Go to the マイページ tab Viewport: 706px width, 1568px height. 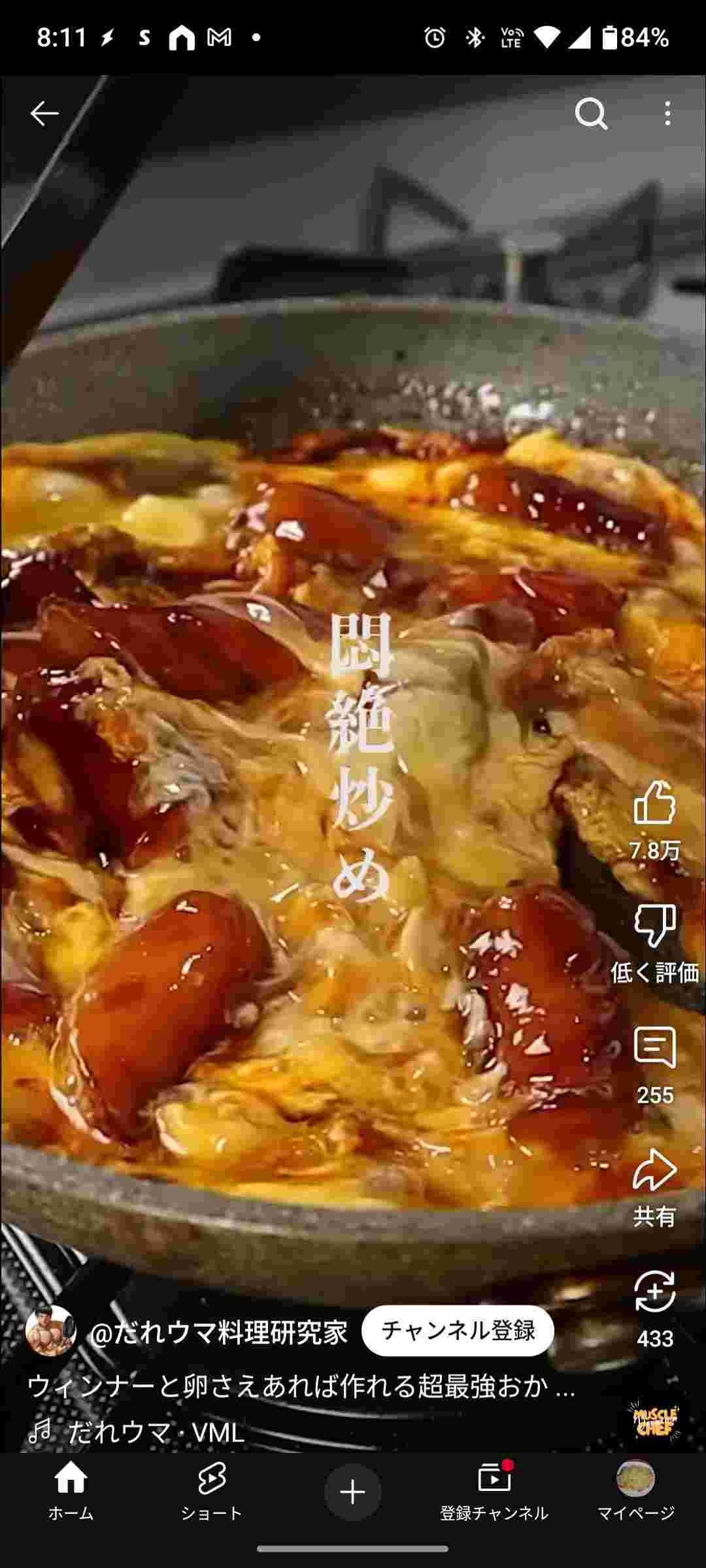pos(635,1492)
